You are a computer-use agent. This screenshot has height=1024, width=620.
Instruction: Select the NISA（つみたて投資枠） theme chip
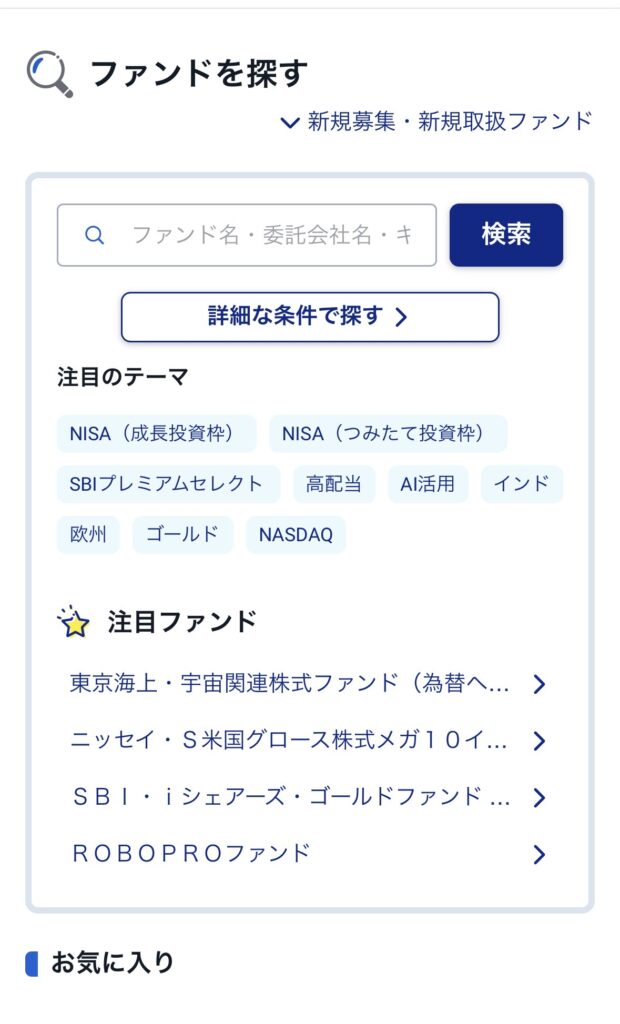[x=388, y=434]
